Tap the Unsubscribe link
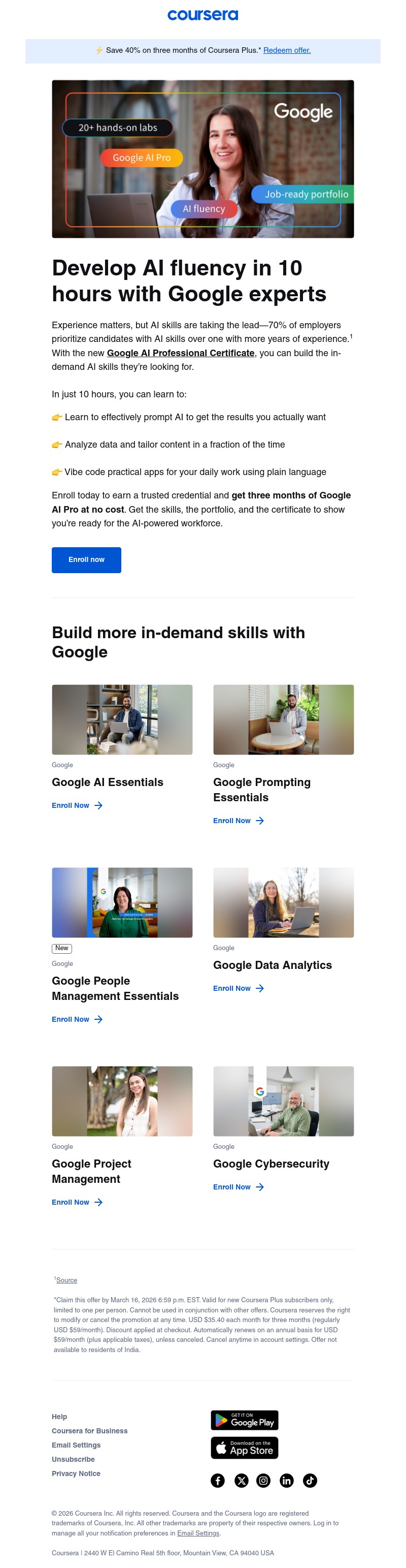 point(73,1459)
